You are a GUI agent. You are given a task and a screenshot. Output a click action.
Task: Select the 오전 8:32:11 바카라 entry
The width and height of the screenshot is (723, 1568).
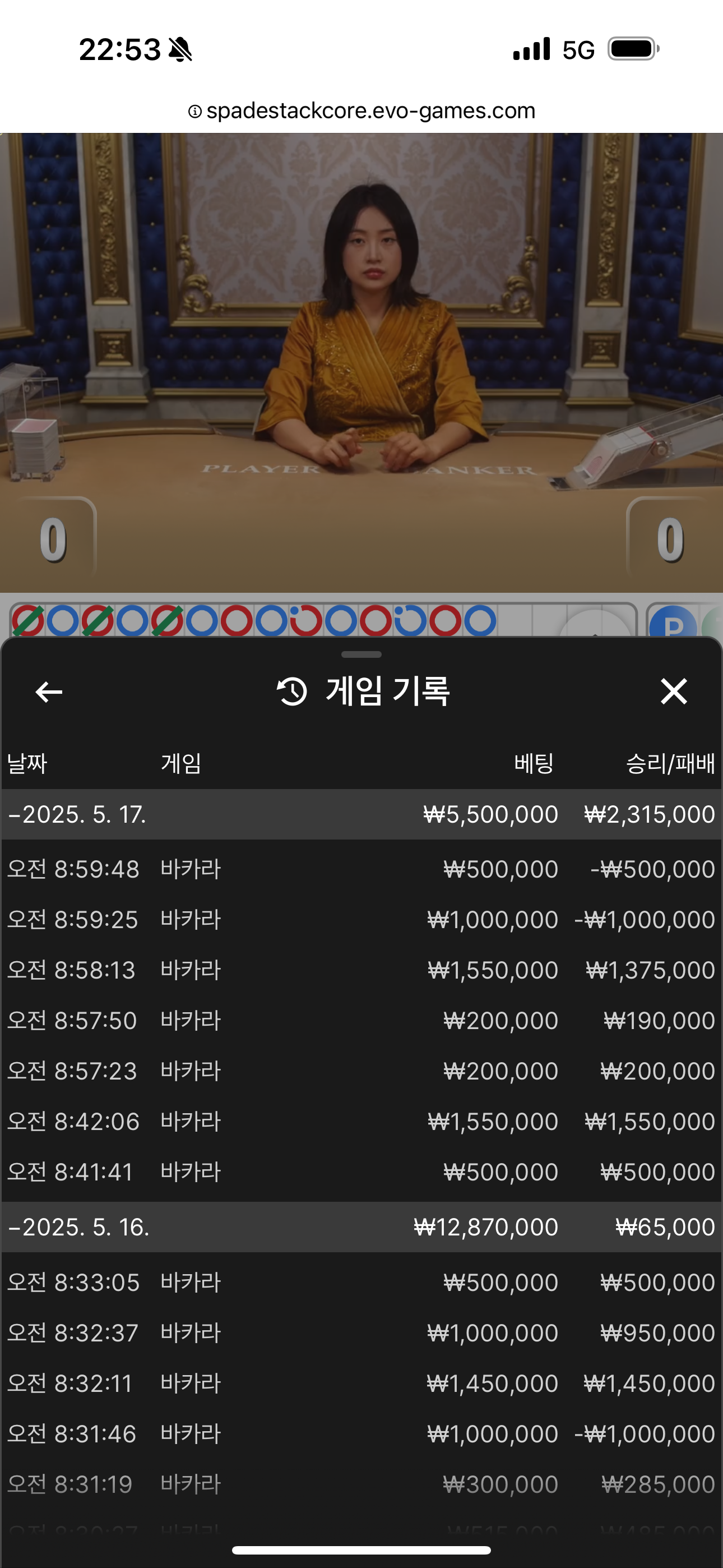coord(361,1383)
